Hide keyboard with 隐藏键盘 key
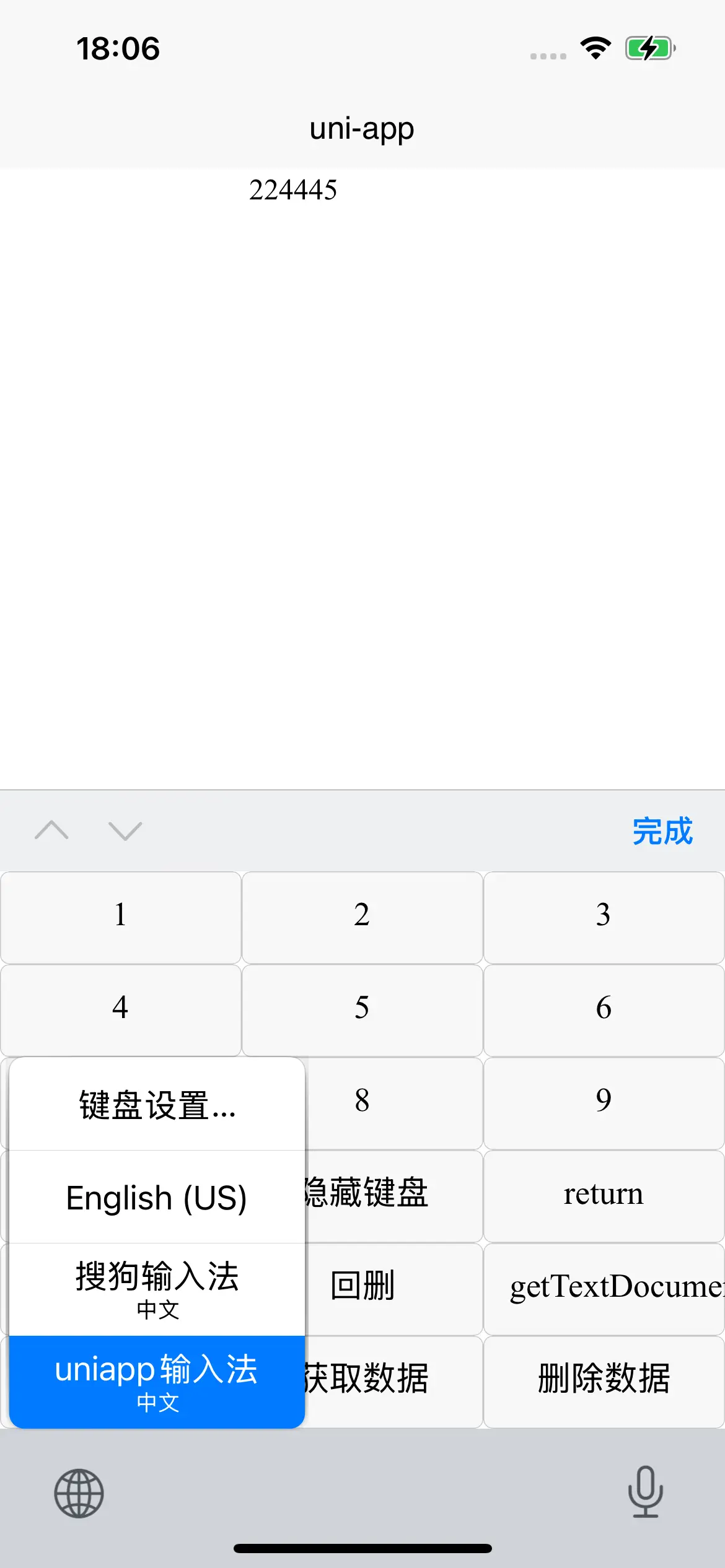The image size is (725, 1568). coord(394,1195)
